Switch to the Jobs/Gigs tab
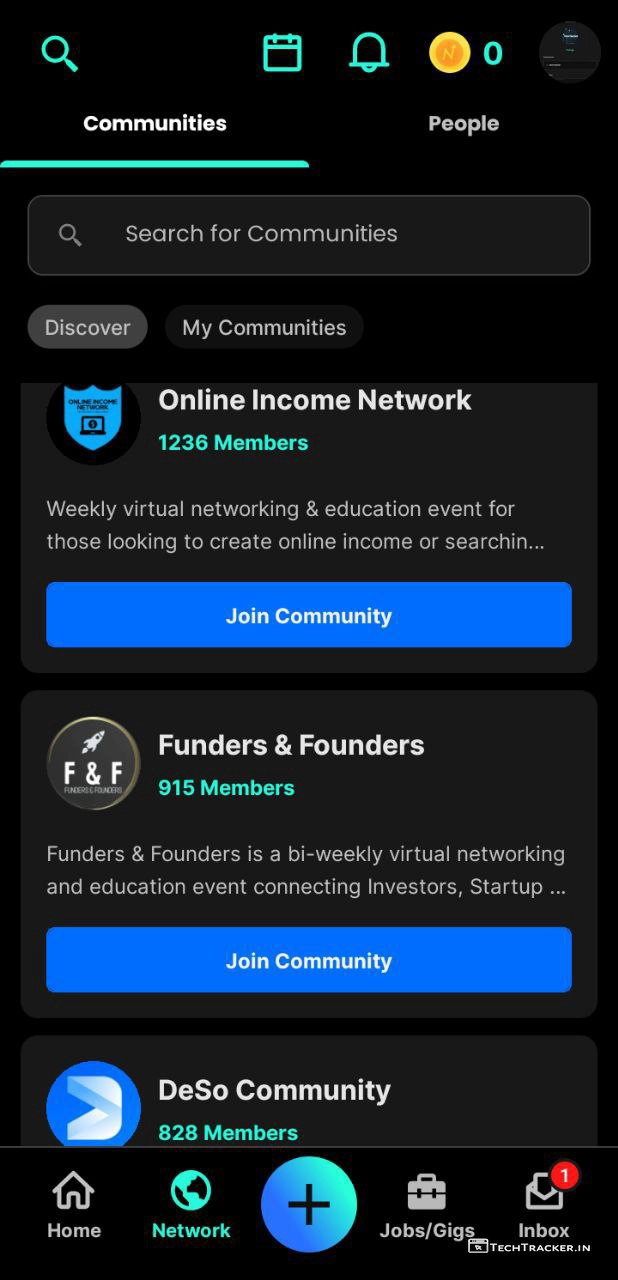The width and height of the screenshot is (618, 1280). pyautogui.click(x=427, y=1206)
